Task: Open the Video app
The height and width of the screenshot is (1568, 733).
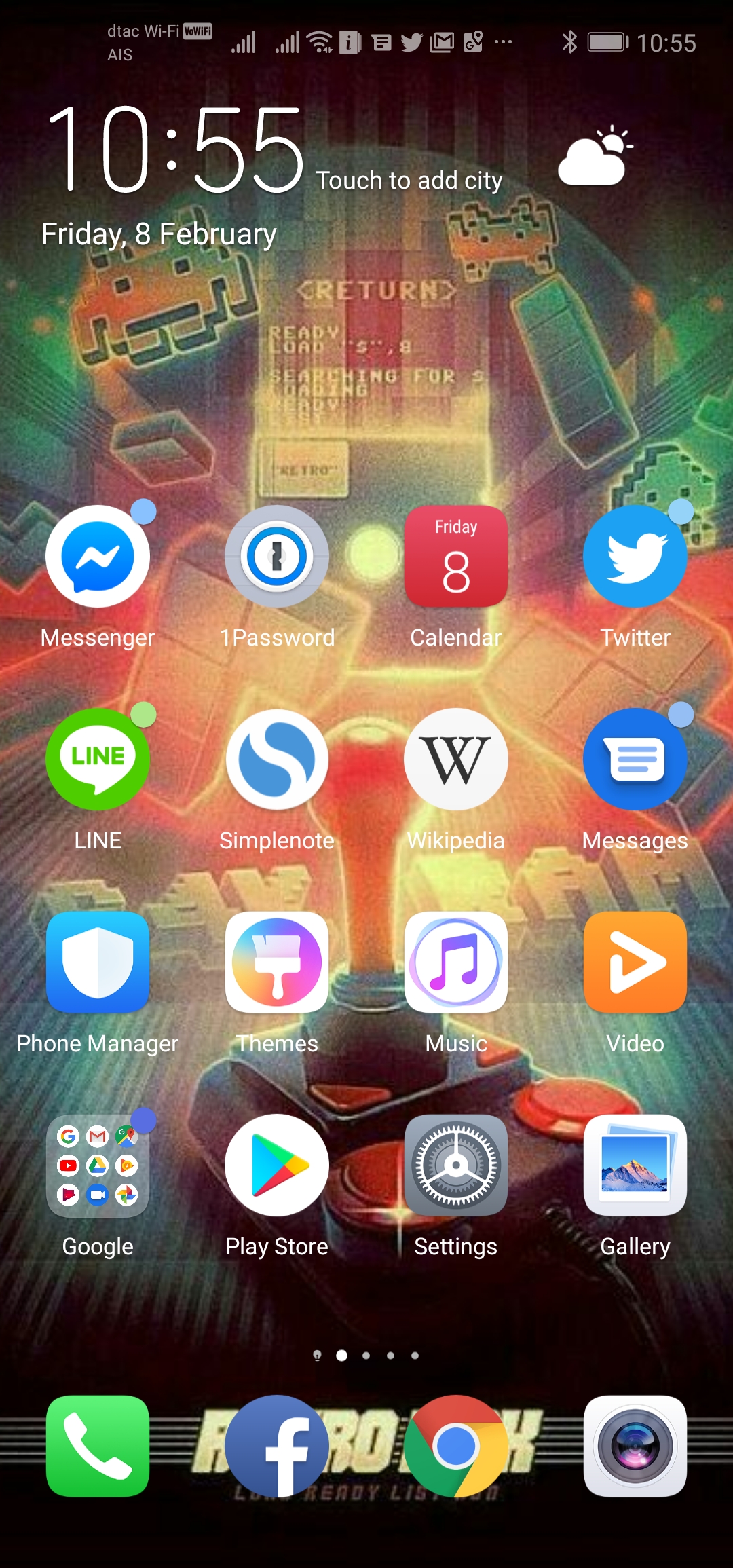Action: pyautogui.click(x=635, y=963)
